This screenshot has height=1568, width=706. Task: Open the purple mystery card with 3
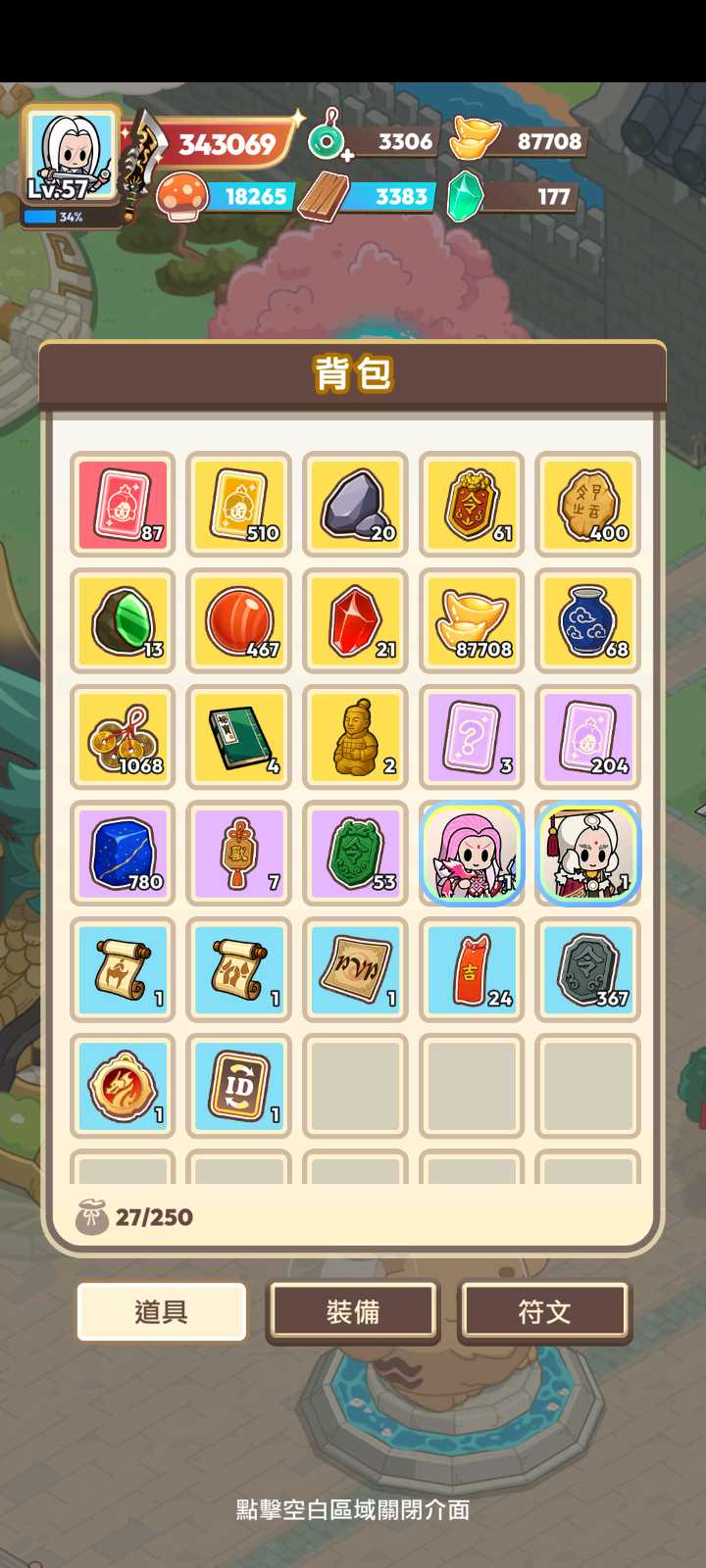pyautogui.click(x=472, y=737)
